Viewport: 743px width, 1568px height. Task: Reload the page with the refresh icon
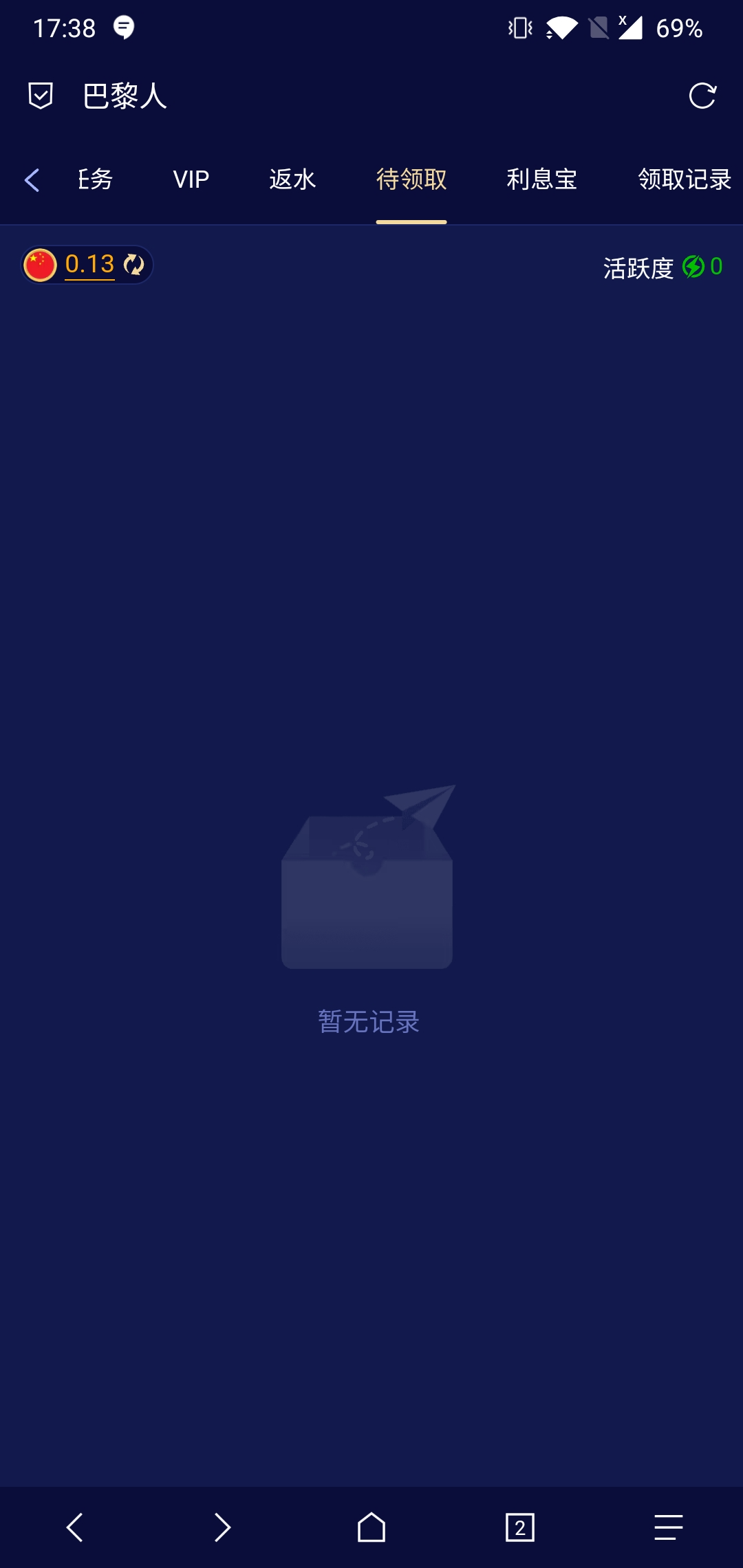click(702, 96)
